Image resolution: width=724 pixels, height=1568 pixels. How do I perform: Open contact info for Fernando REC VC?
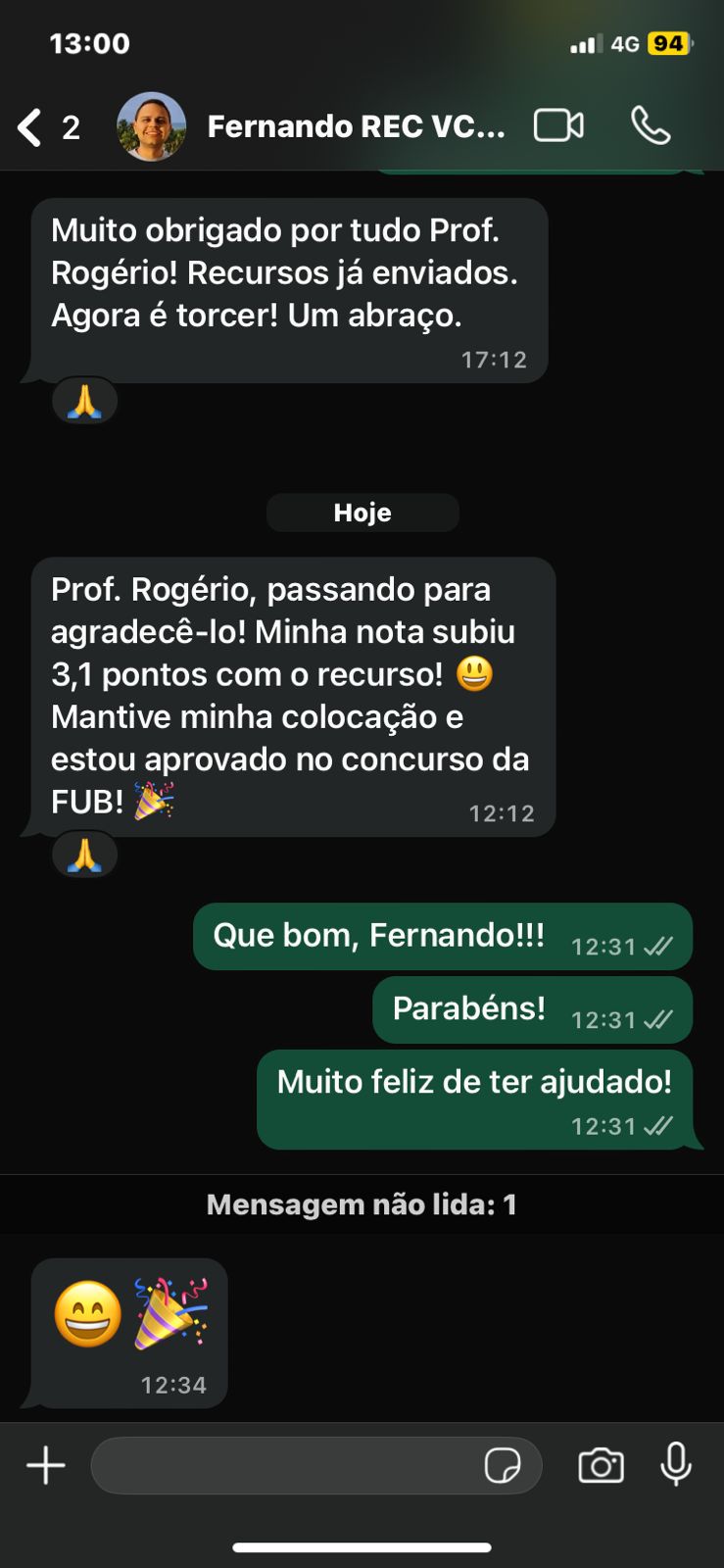pyautogui.click(x=356, y=126)
